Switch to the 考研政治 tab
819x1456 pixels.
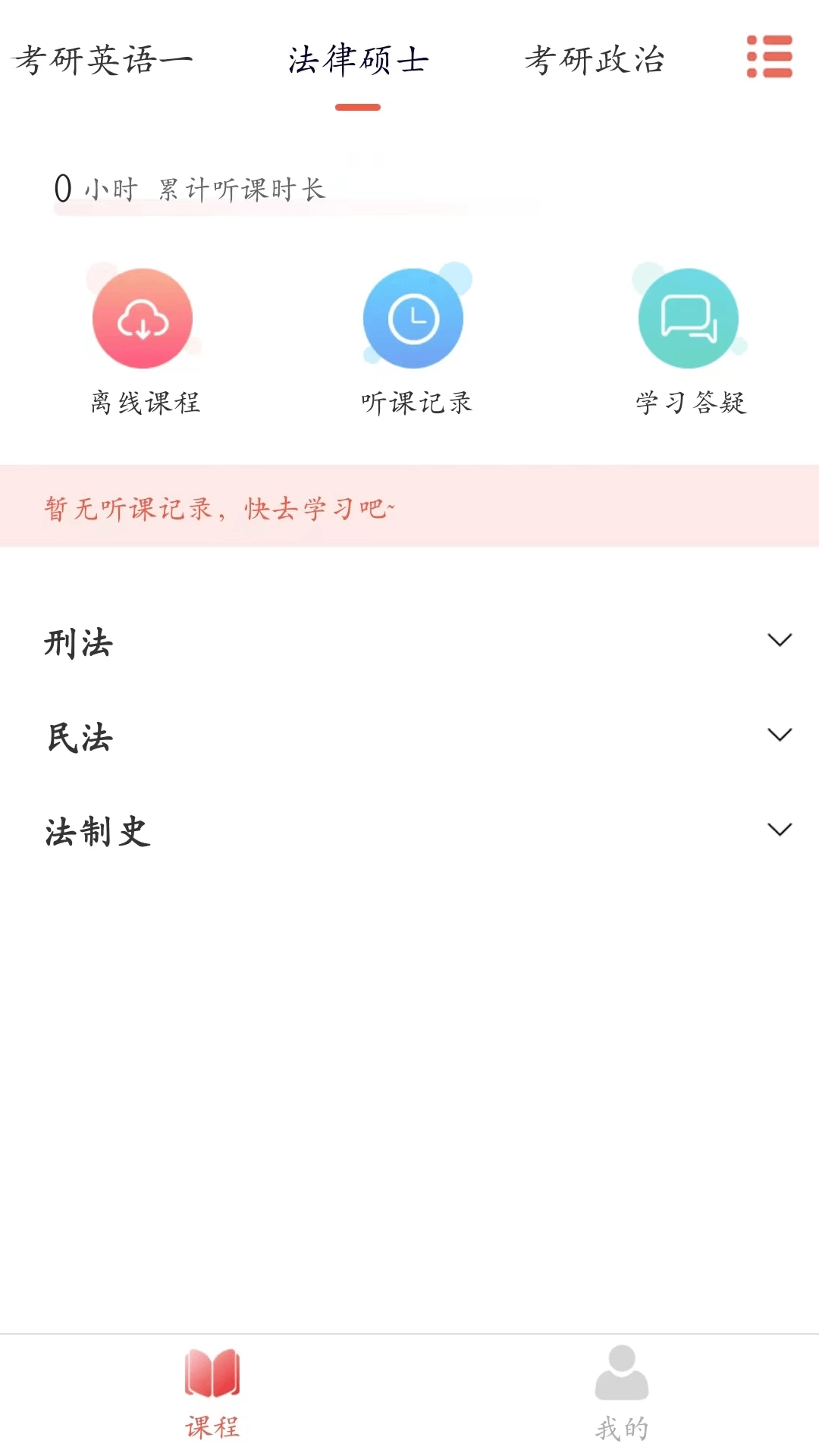pos(597,61)
